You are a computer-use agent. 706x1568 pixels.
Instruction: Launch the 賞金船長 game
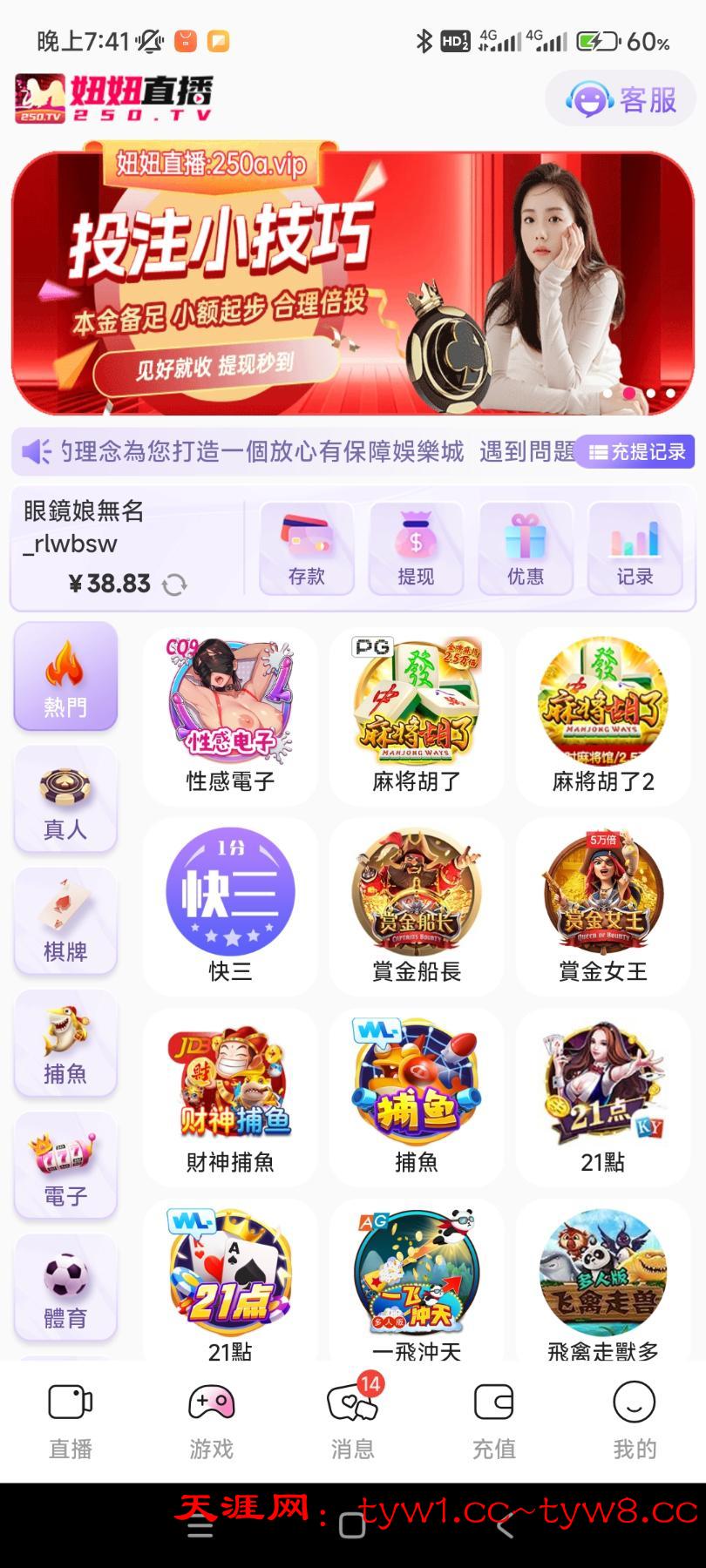[x=417, y=907]
